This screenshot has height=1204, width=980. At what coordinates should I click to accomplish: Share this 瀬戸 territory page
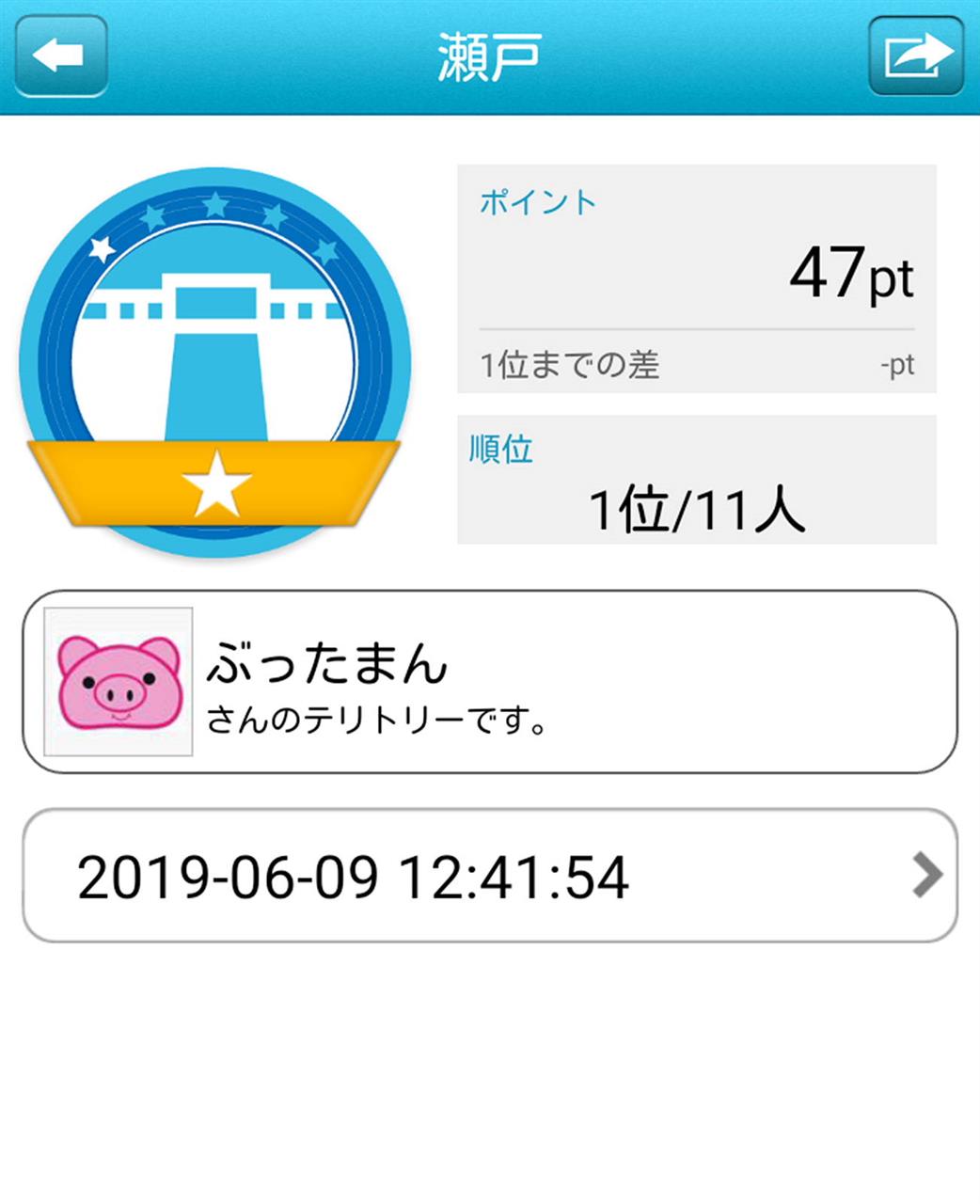click(x=916, y=55)
